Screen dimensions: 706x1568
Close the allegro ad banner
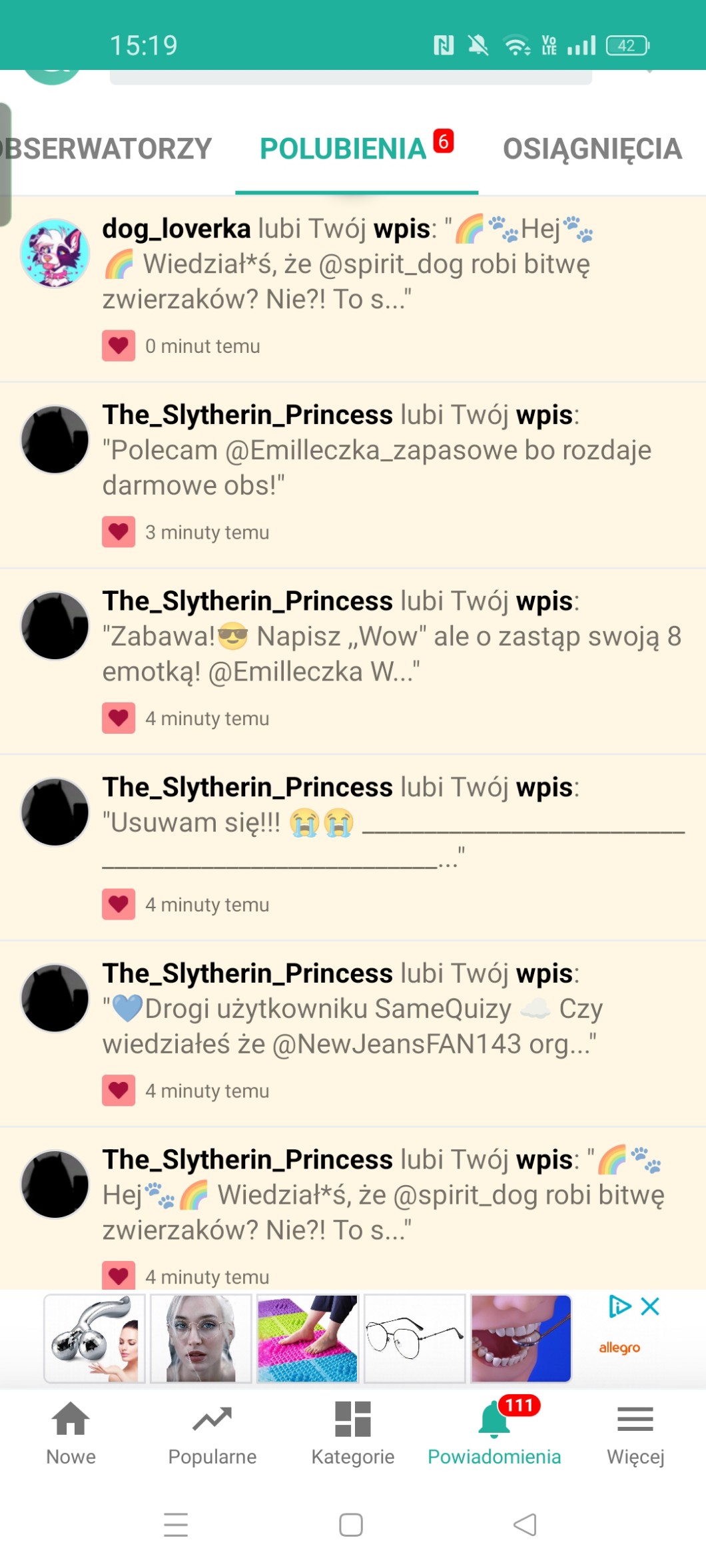(650, 1306)
